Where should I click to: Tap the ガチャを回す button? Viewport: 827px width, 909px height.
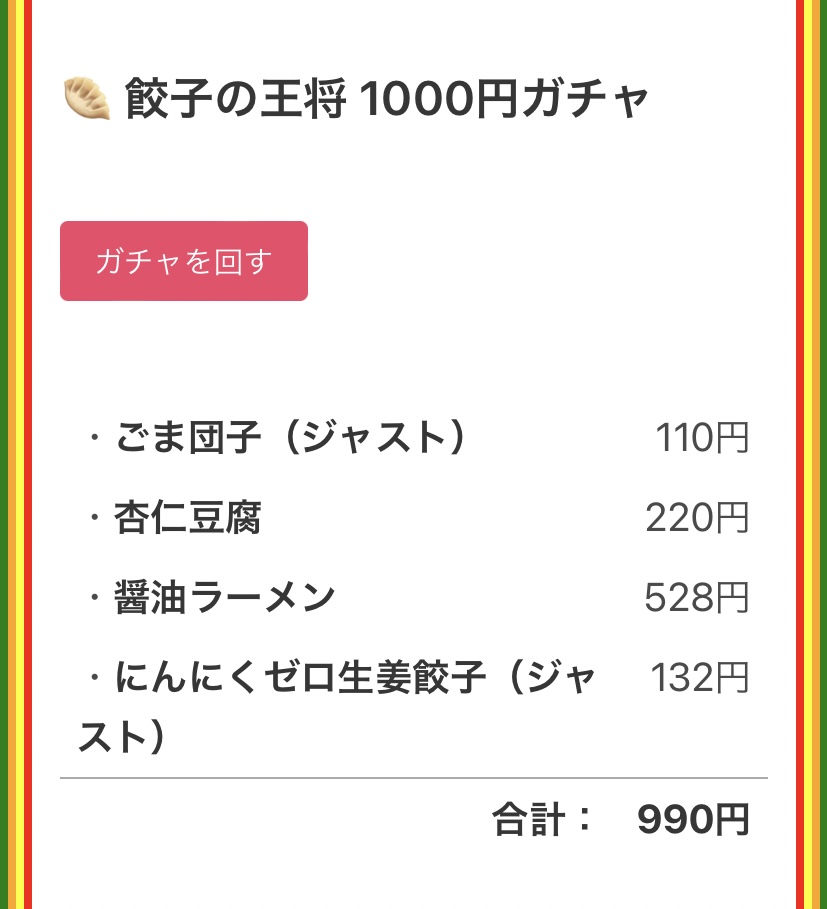tap(184, 261)
